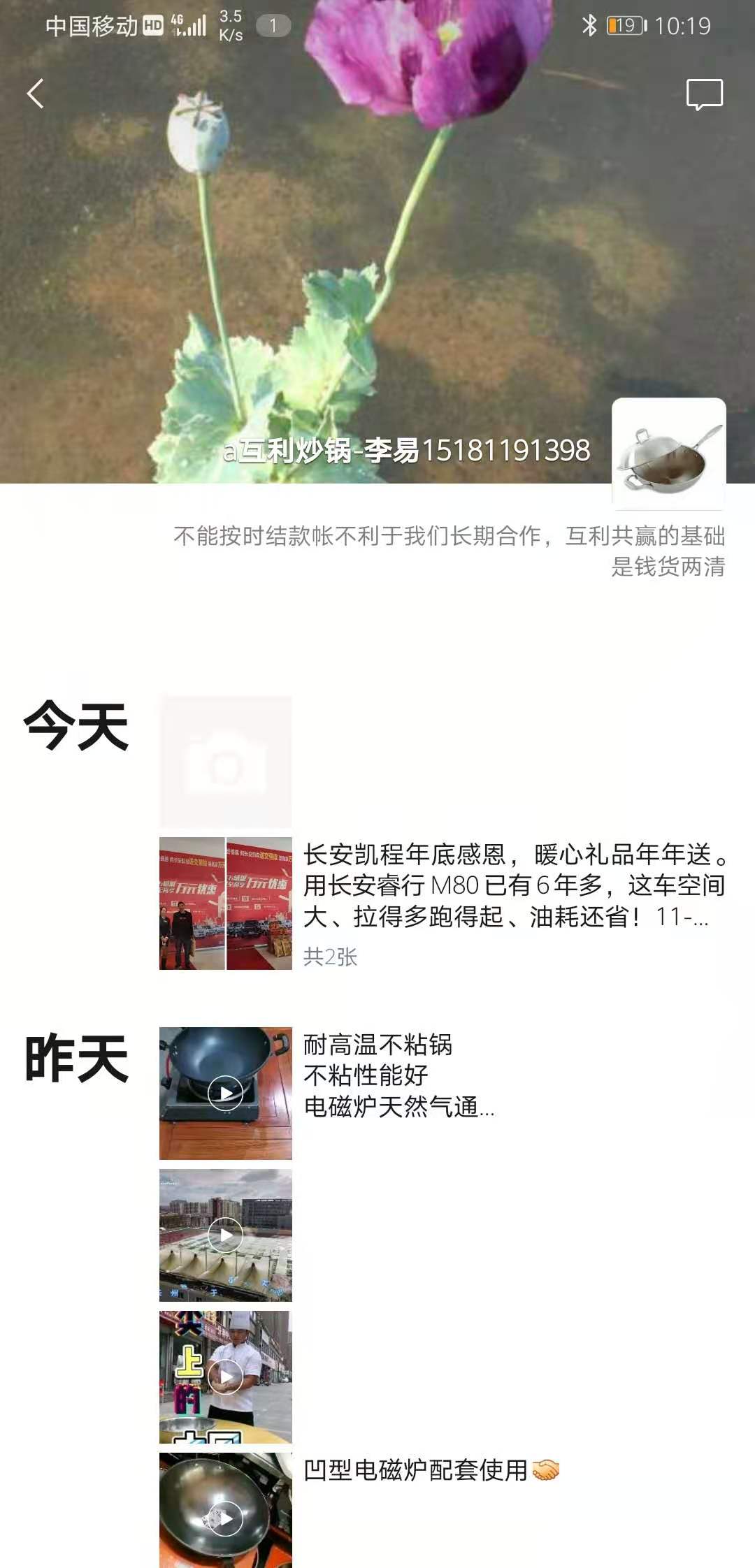Play the chef video post
755x1568 pixels.
pyautogui.click(x=225, y=1377)
